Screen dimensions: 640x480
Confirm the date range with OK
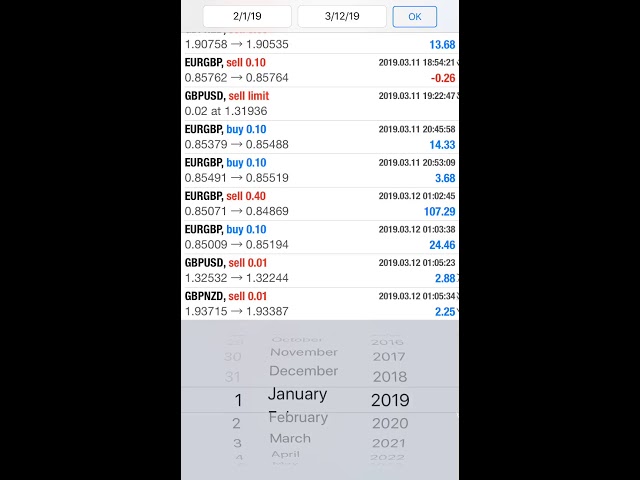coord(414,16)
